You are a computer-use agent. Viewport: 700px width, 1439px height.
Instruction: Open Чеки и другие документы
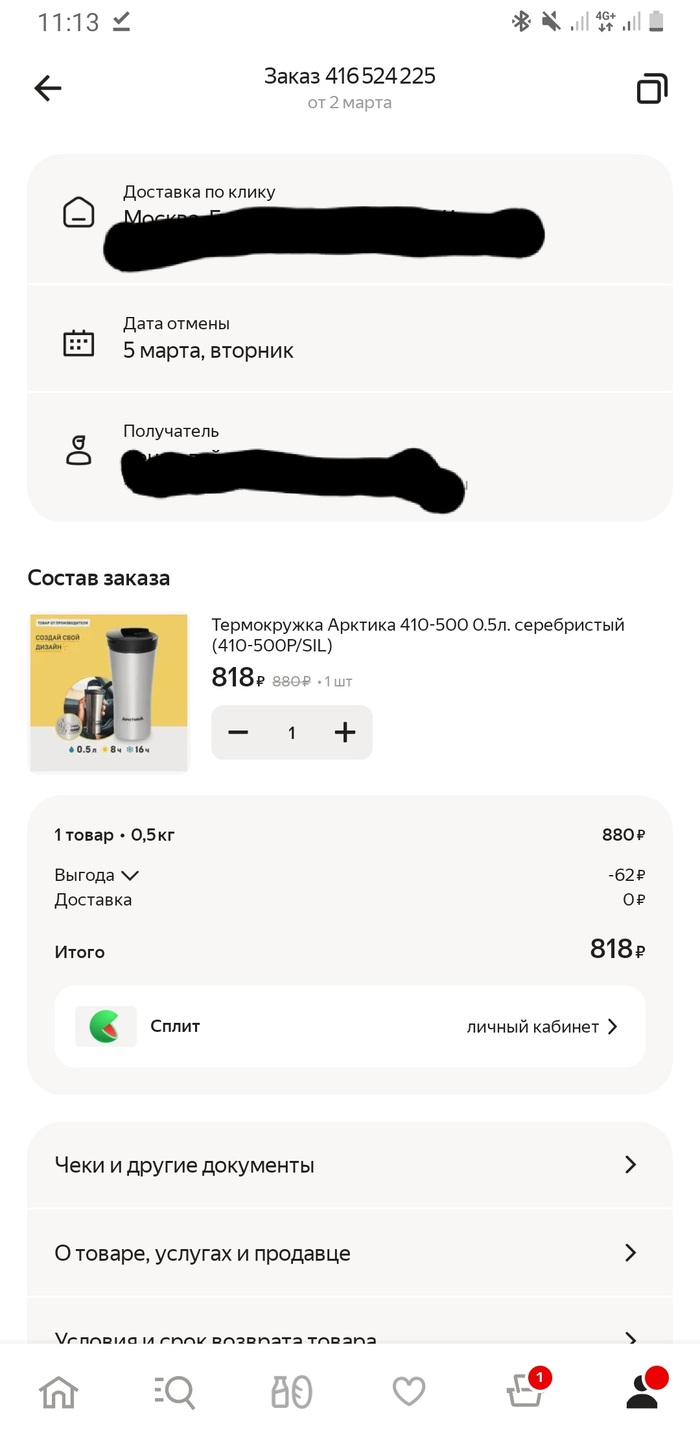pyautogui.click(x=350, y=1165)
